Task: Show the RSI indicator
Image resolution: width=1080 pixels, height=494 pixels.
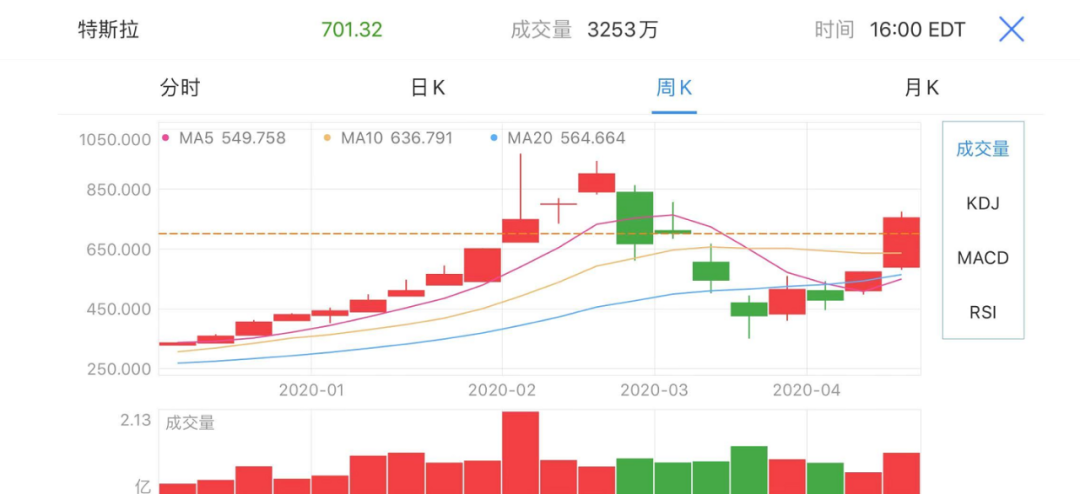Action: point(982,312)
